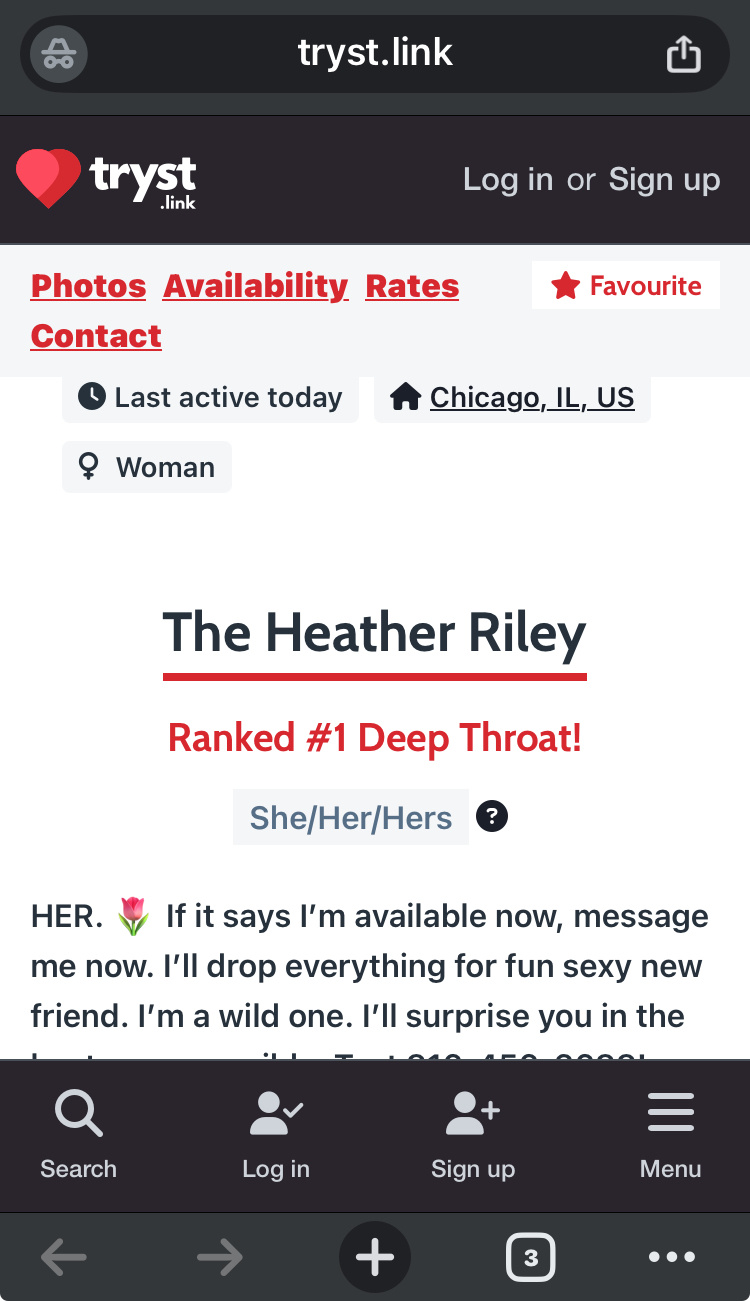This screenshot has height=1301, width=750.
Task: Tap Sign up in bottom bar
Action: pyautogui.click(x=473, y=1135)
